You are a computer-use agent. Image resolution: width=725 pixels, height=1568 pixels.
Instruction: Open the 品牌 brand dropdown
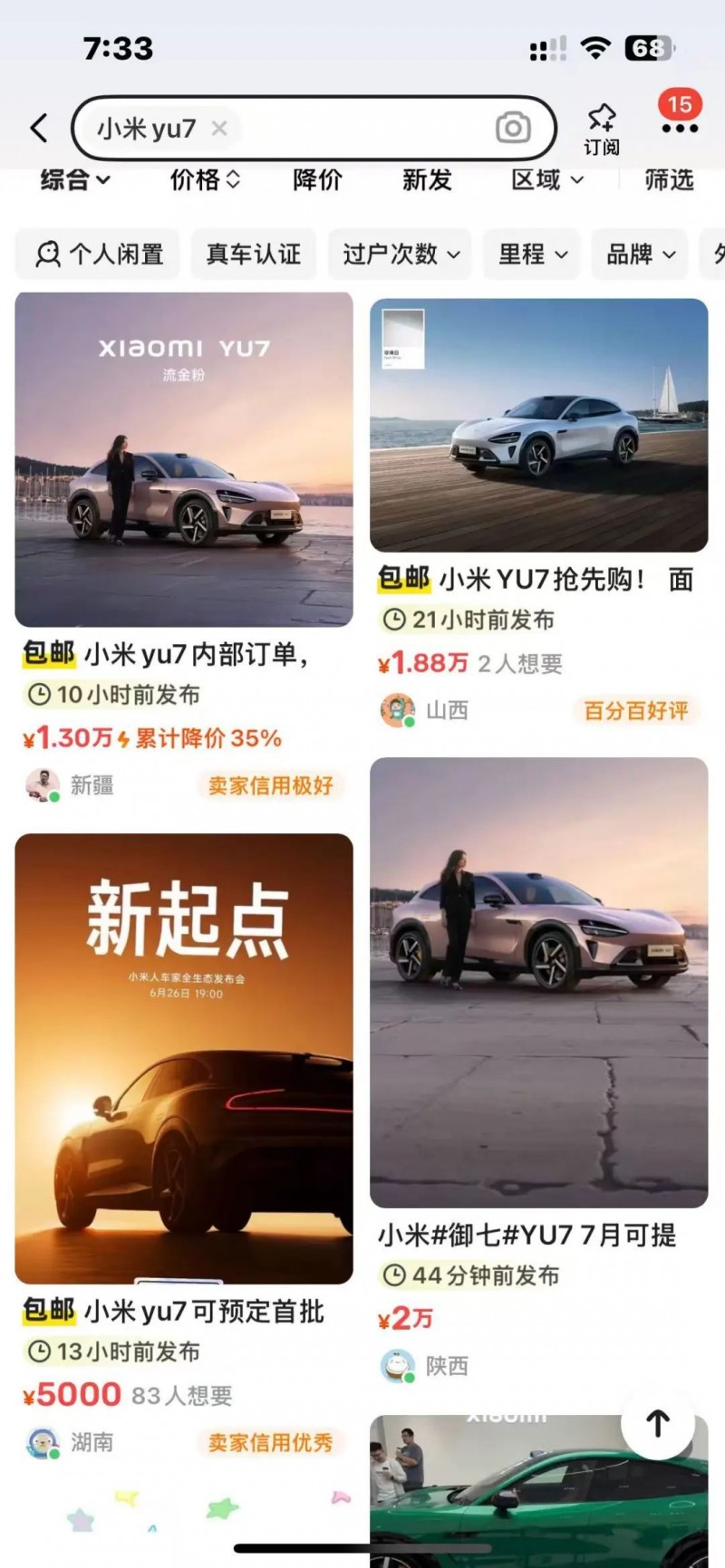639,255
